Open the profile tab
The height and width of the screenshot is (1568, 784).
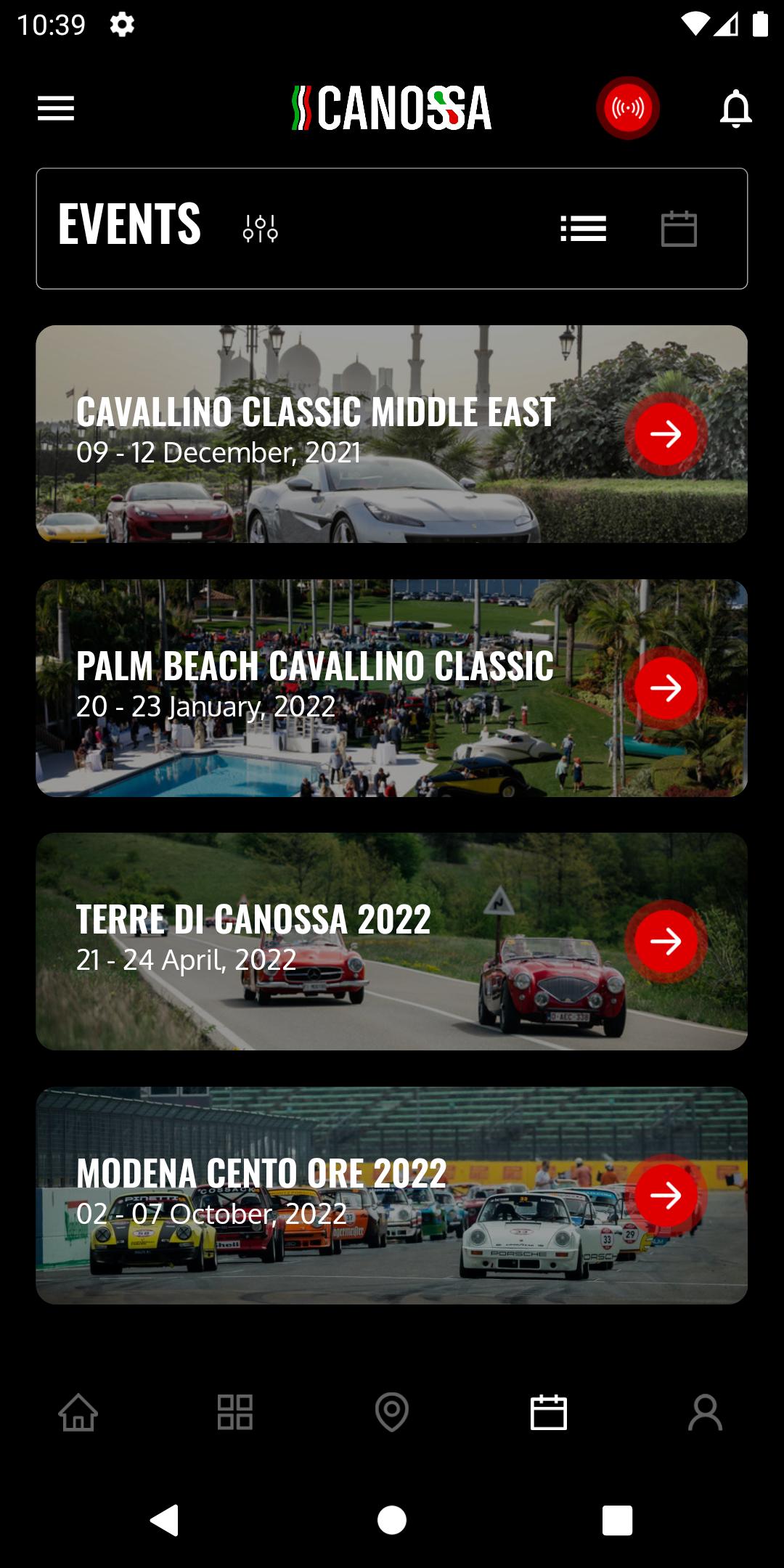[706, 1413]
